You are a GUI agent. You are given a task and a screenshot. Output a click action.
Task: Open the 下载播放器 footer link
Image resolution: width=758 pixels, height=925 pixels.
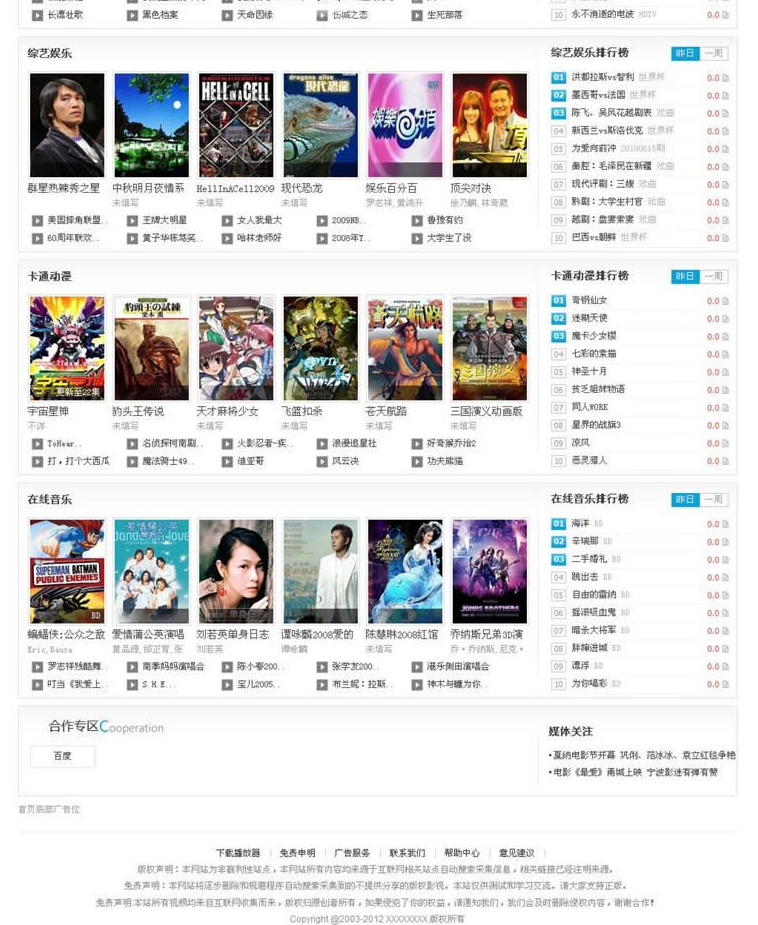[x=237, y=853]
